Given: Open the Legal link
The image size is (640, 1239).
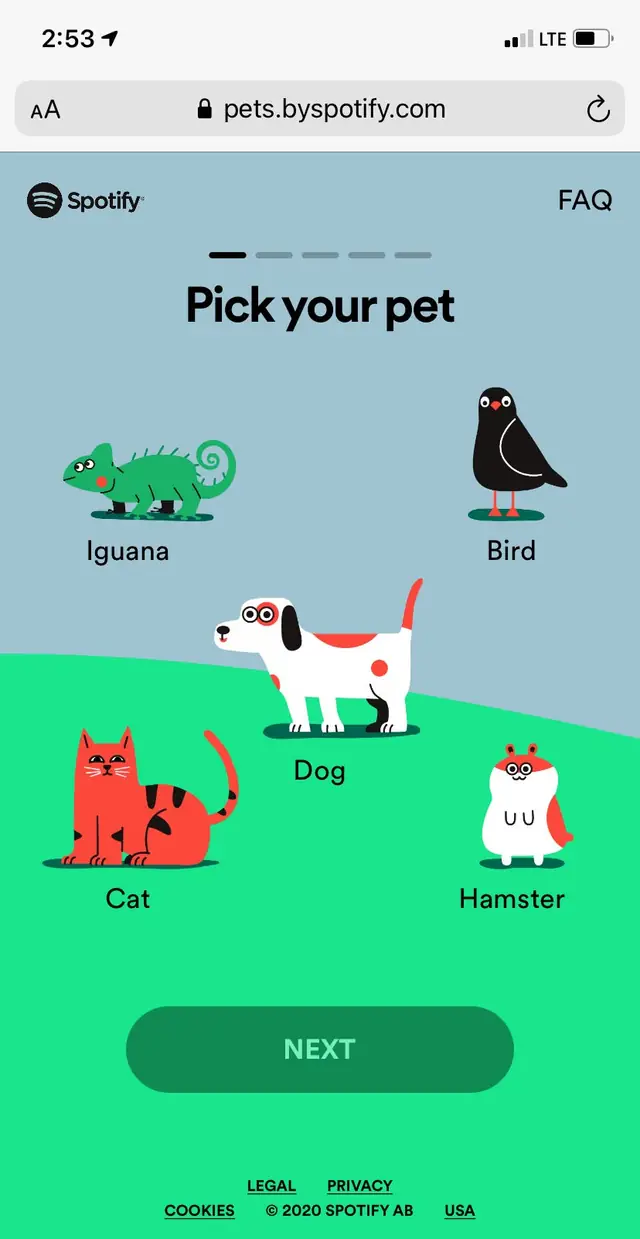Looking at the screenshot, I should [x=271, y=1186].
